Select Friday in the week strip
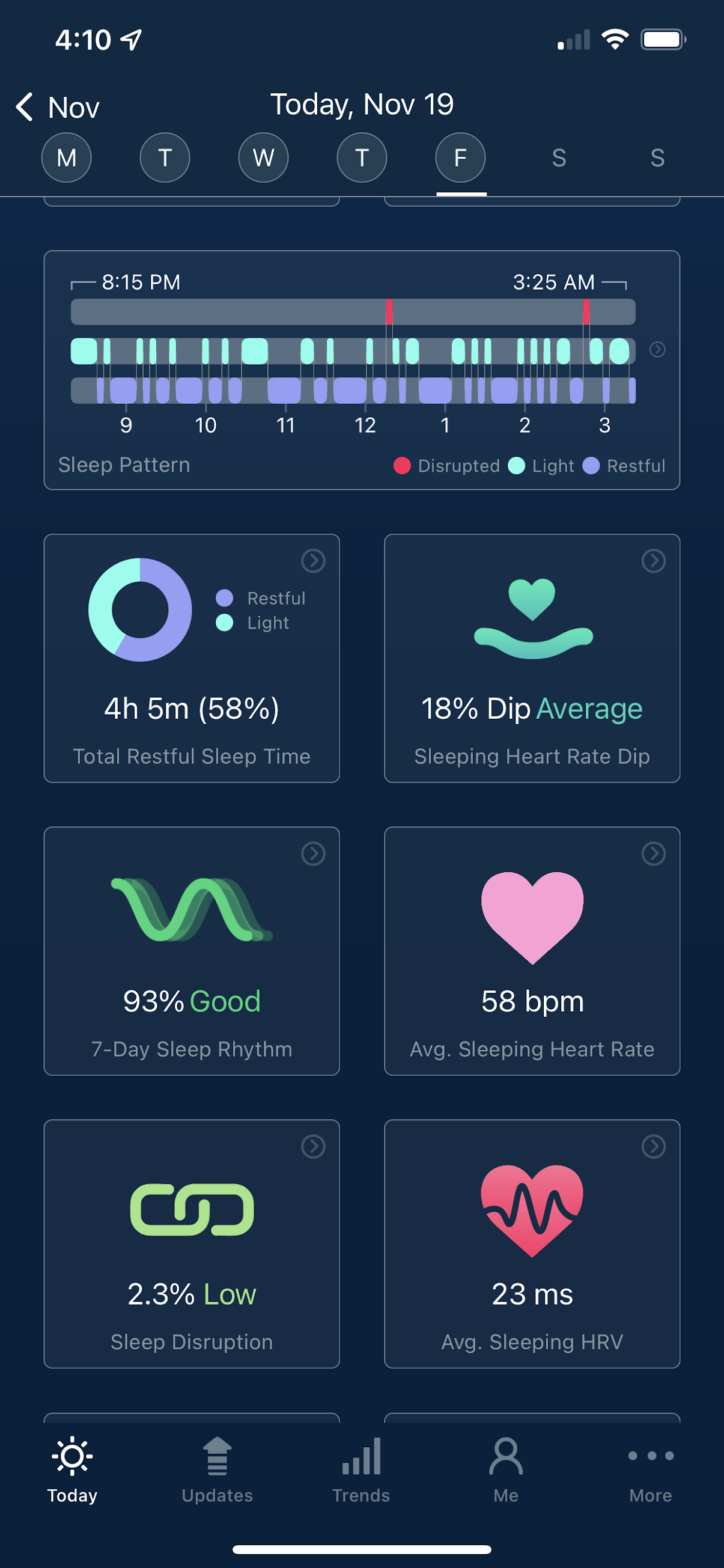This screenshot has width=724, height=1568. pyautogui.click(x=461, y=157)
